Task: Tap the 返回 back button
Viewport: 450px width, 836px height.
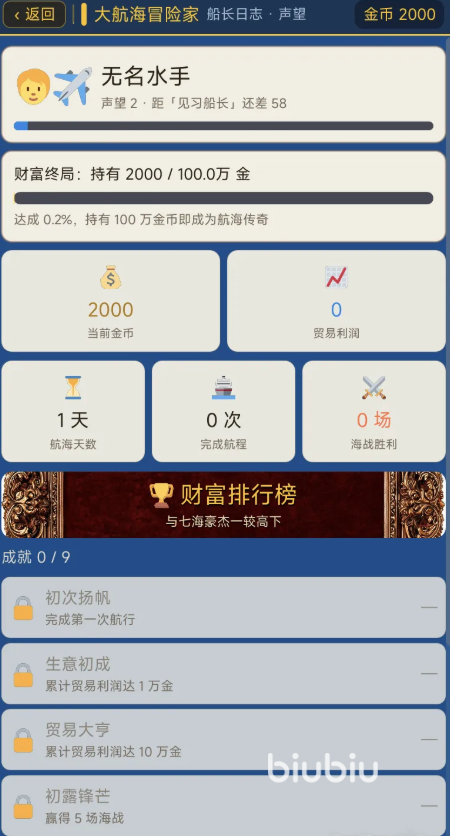Action: pos(35,14)
